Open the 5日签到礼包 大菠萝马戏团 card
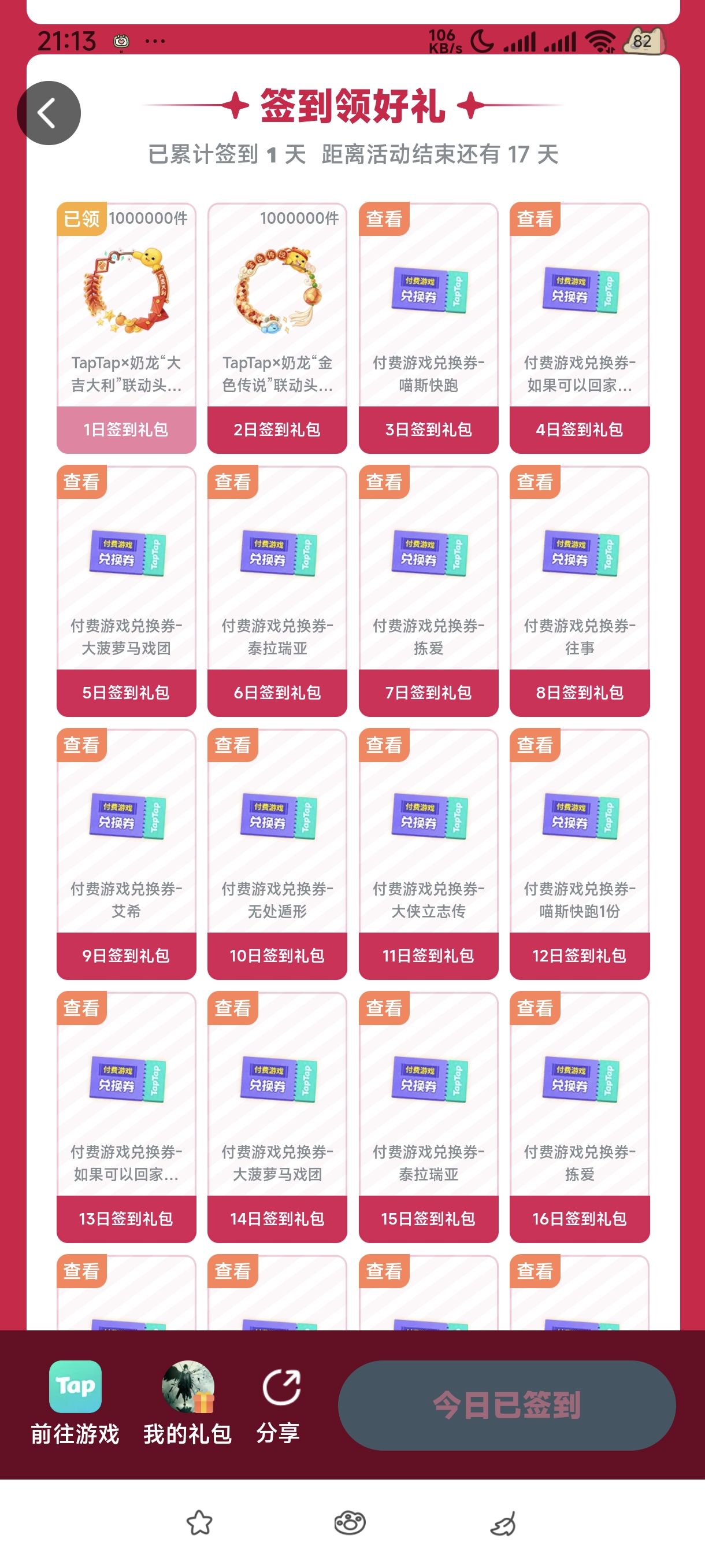 [x=126, y=590]
